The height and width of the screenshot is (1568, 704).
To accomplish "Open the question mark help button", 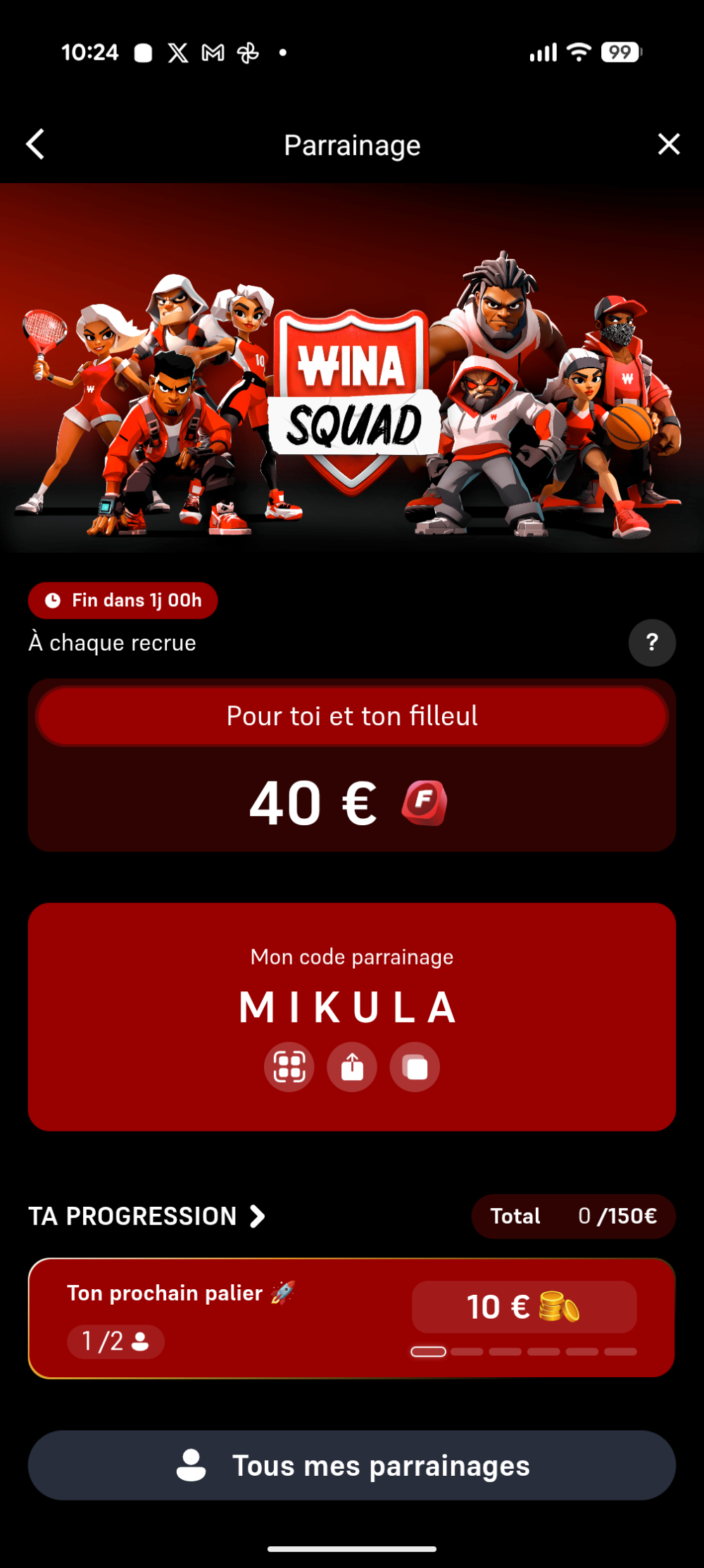I will pyautogui.click(x=652, y=642).
